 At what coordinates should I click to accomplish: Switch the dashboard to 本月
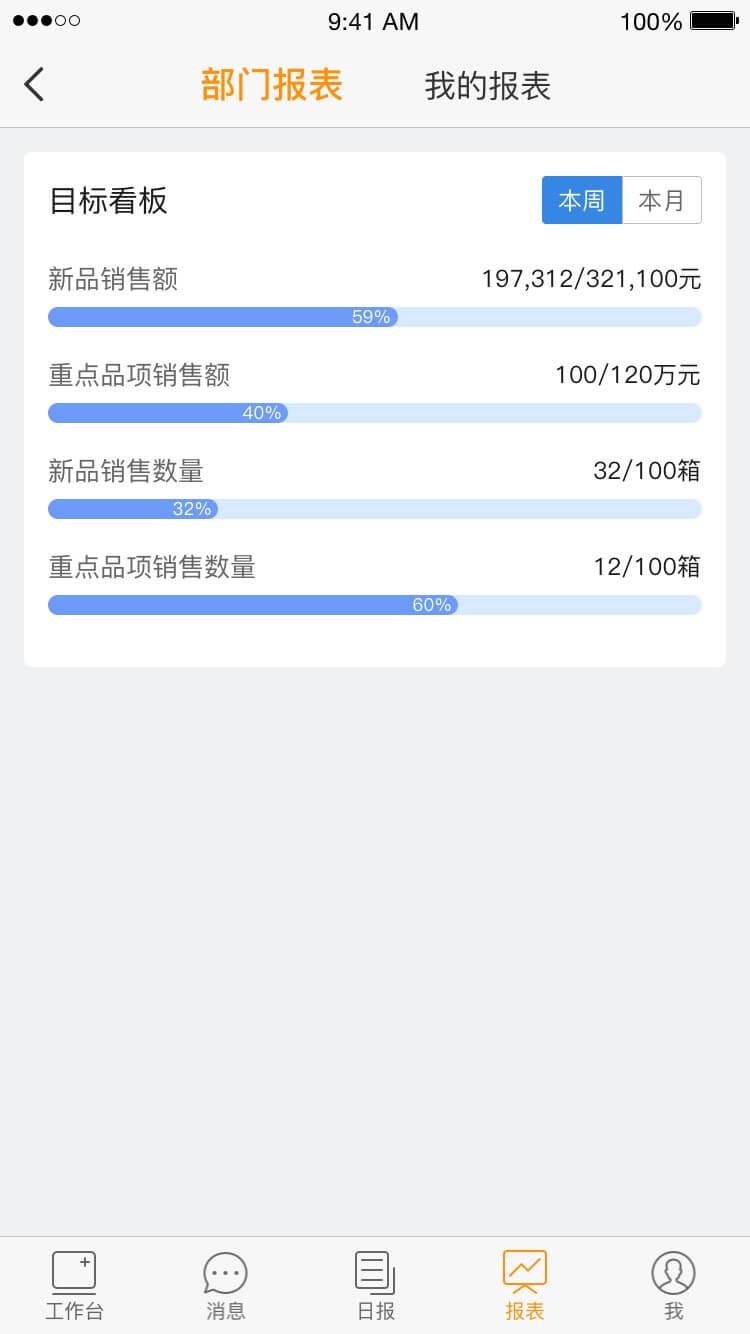coord(661,200)
